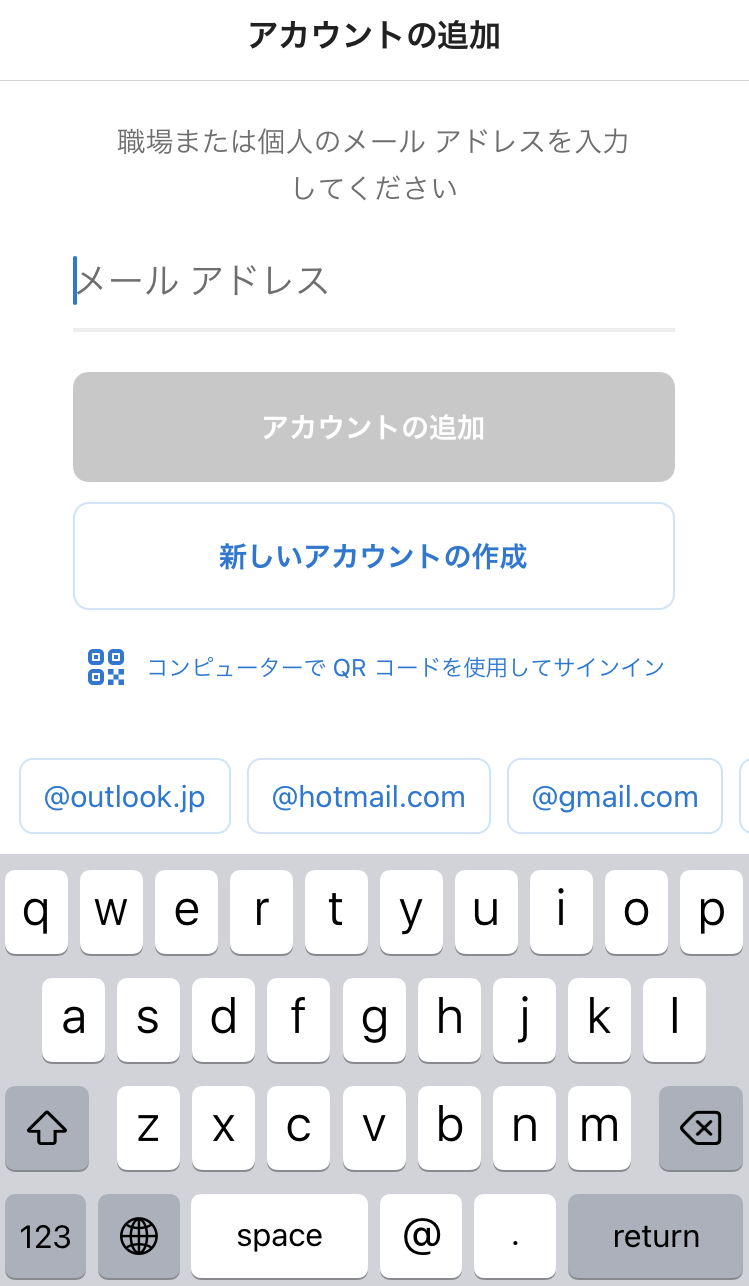Focus the メール アドレス input field
Image resolution: width=749 pixels, height=1286 pixels.
point(374,282)
